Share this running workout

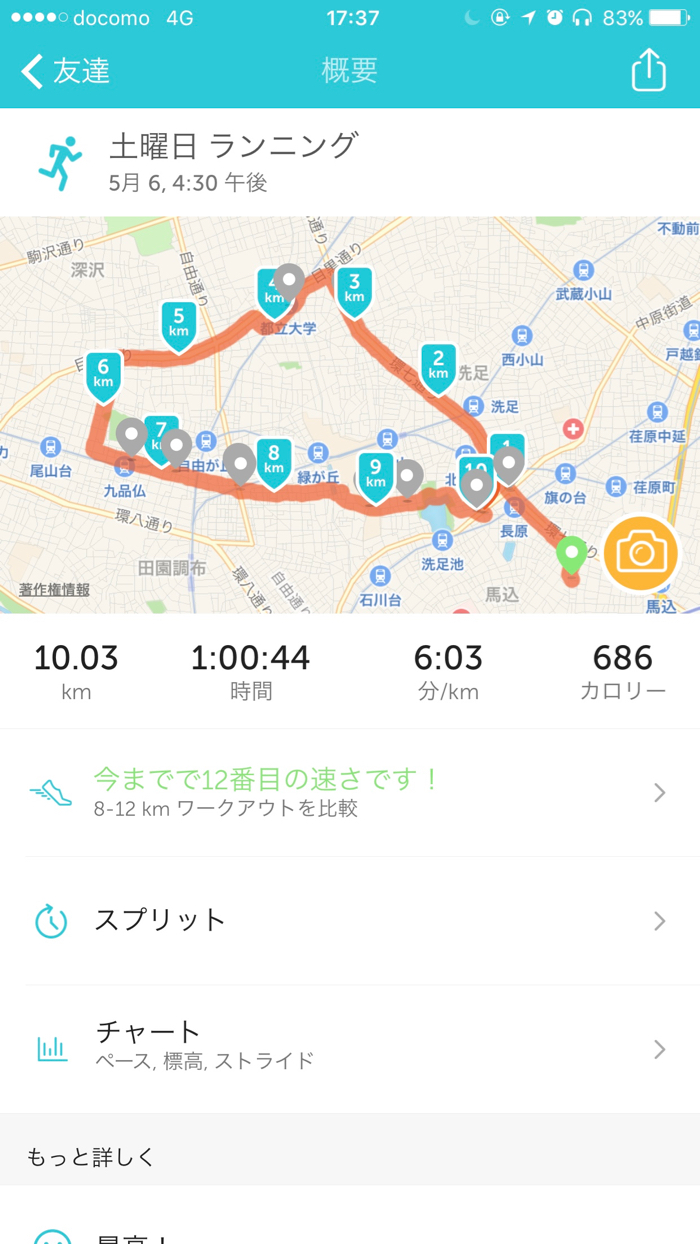(648, 70)
